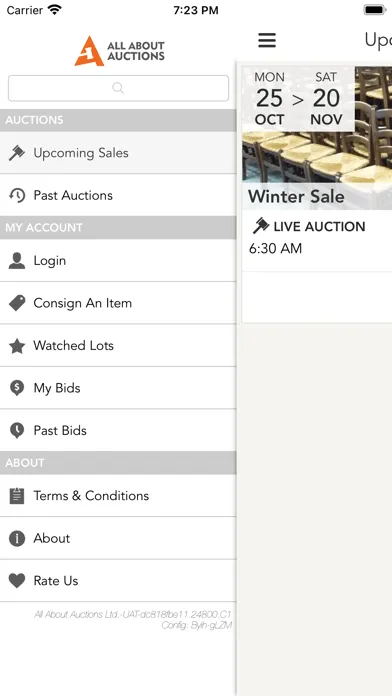Select Consign An Item
The height and width of the screenshot is (696, 392).
(118, 303)
